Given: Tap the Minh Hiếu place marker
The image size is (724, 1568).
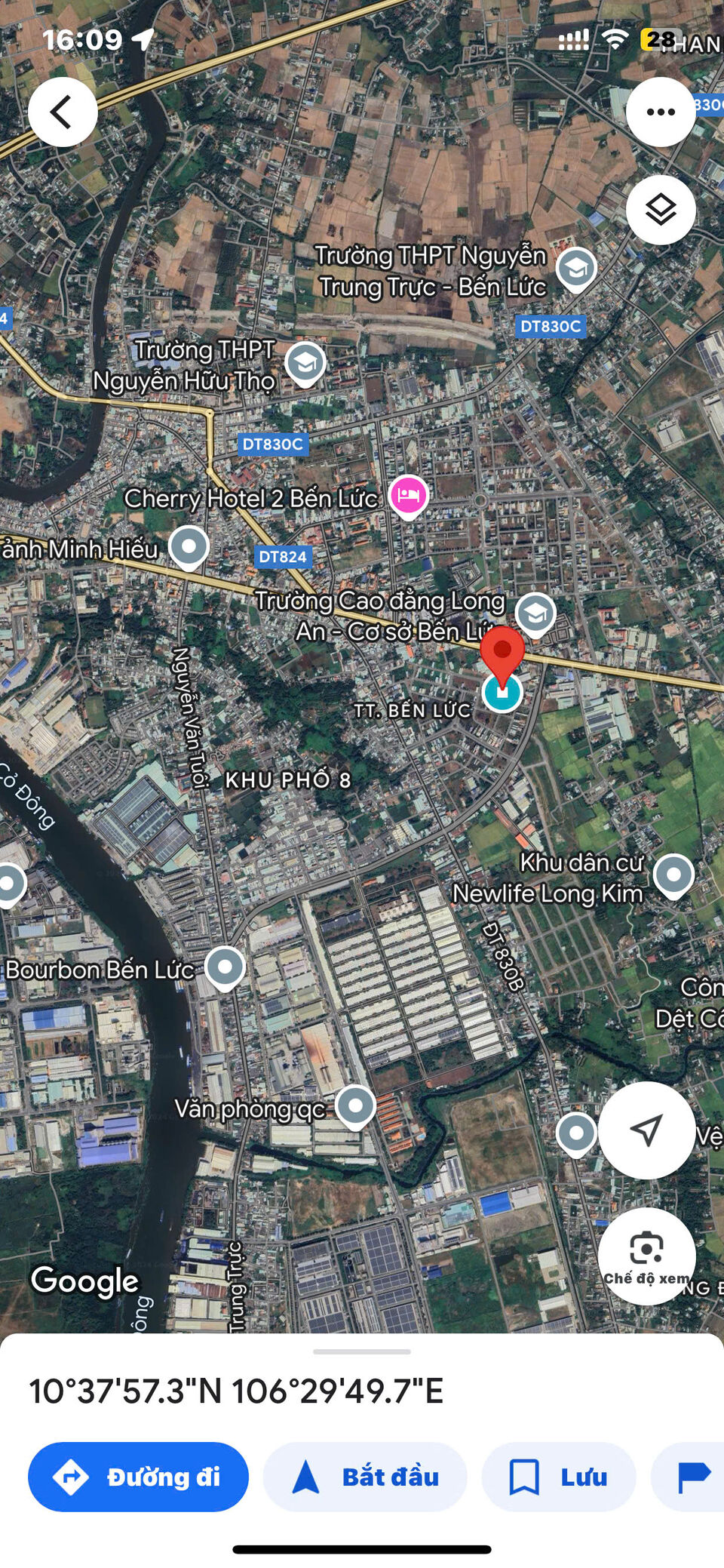Looking at the screenshot, I should coord(189,546).
